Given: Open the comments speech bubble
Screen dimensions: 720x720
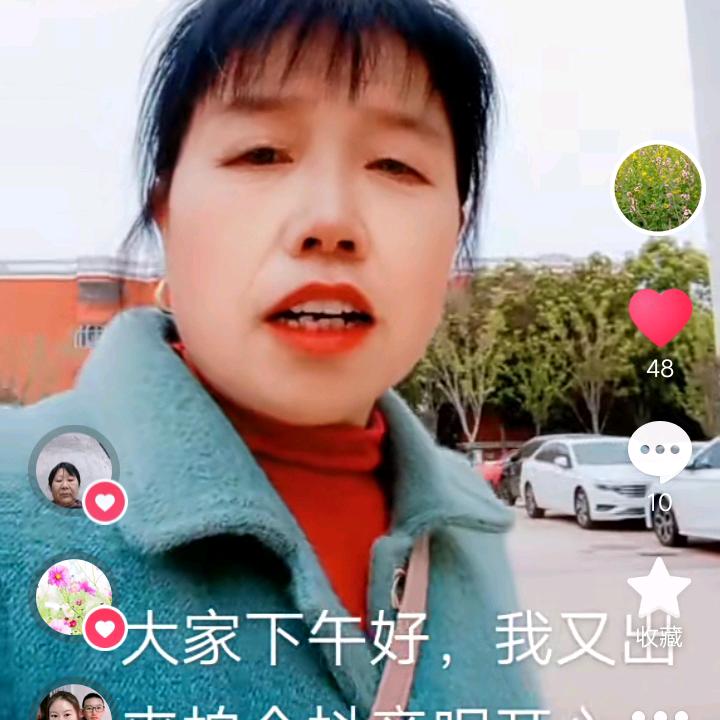Looking at the screenshot, I should (660, 451).
